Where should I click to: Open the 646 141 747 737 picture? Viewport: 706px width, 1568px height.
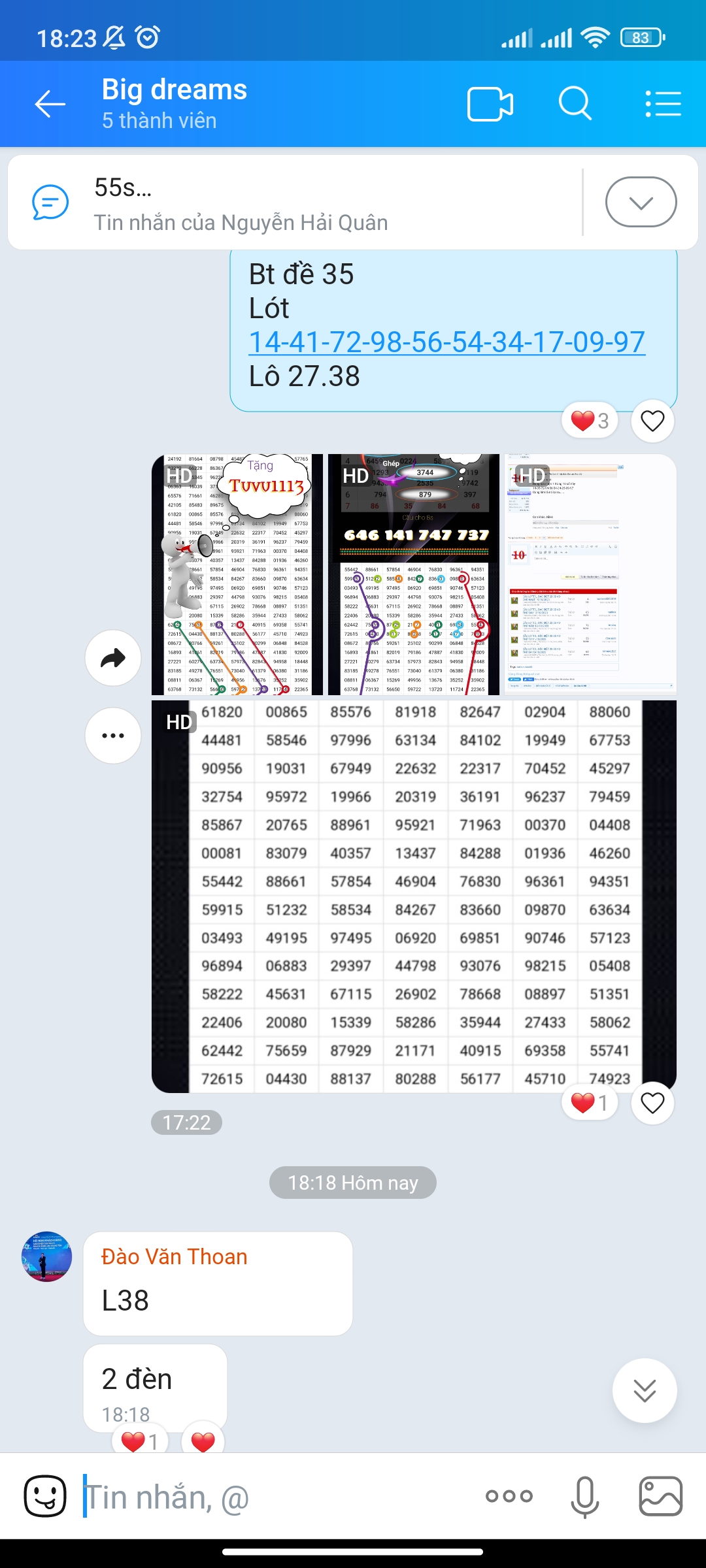coord(413,574)
